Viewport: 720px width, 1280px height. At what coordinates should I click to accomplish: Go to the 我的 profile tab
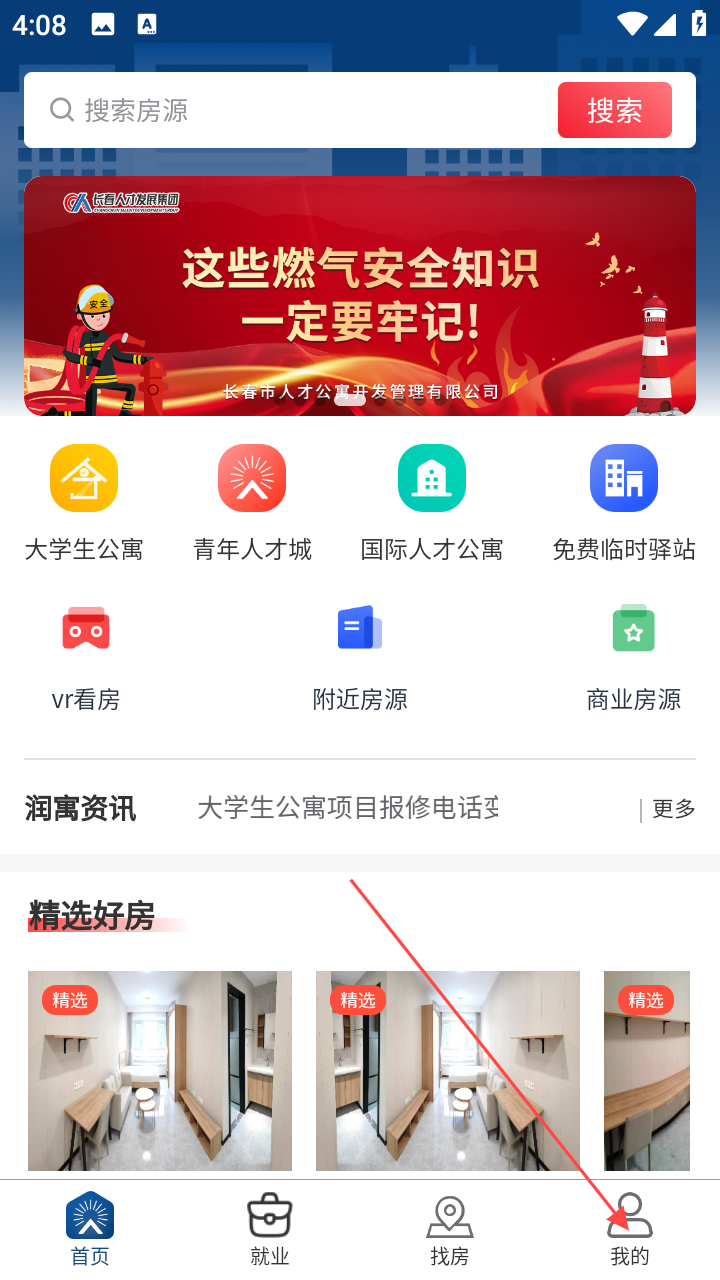(x=630, y=1230)
